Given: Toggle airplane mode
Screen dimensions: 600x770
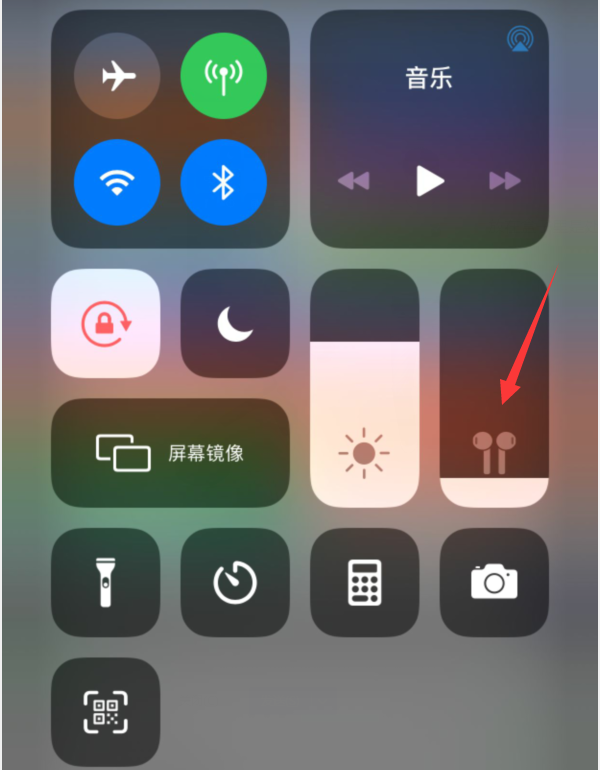Looking at the screenshot, I should [117, 75].
